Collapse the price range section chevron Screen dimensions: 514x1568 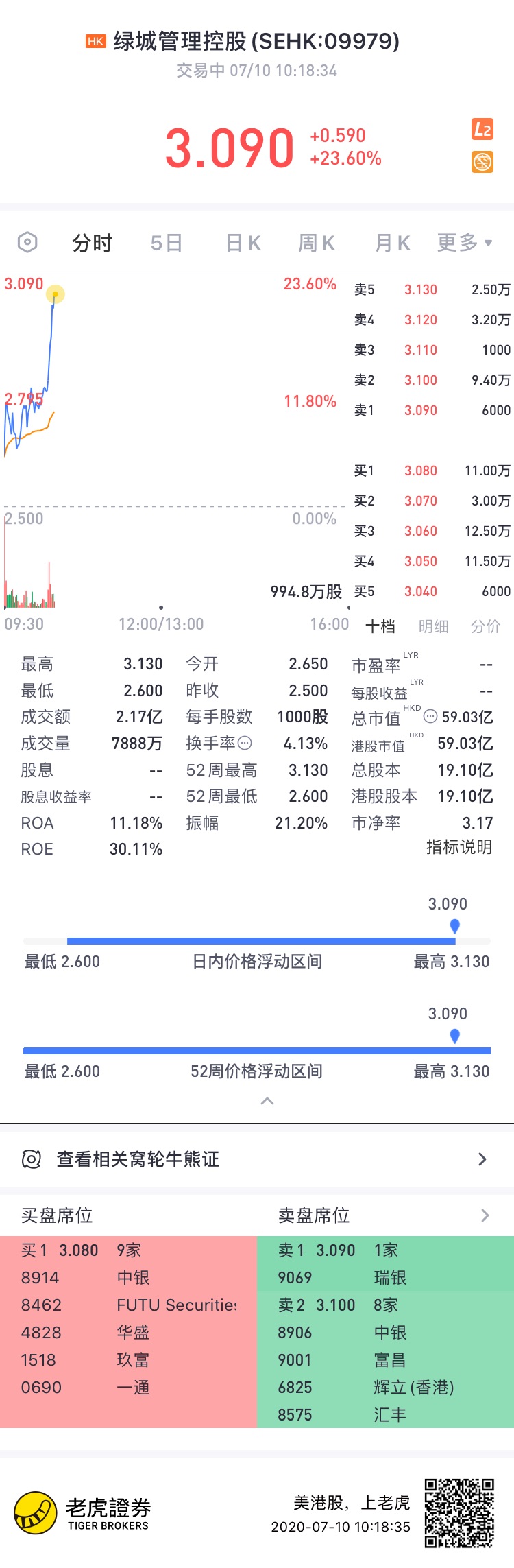tap(267, 1101)
